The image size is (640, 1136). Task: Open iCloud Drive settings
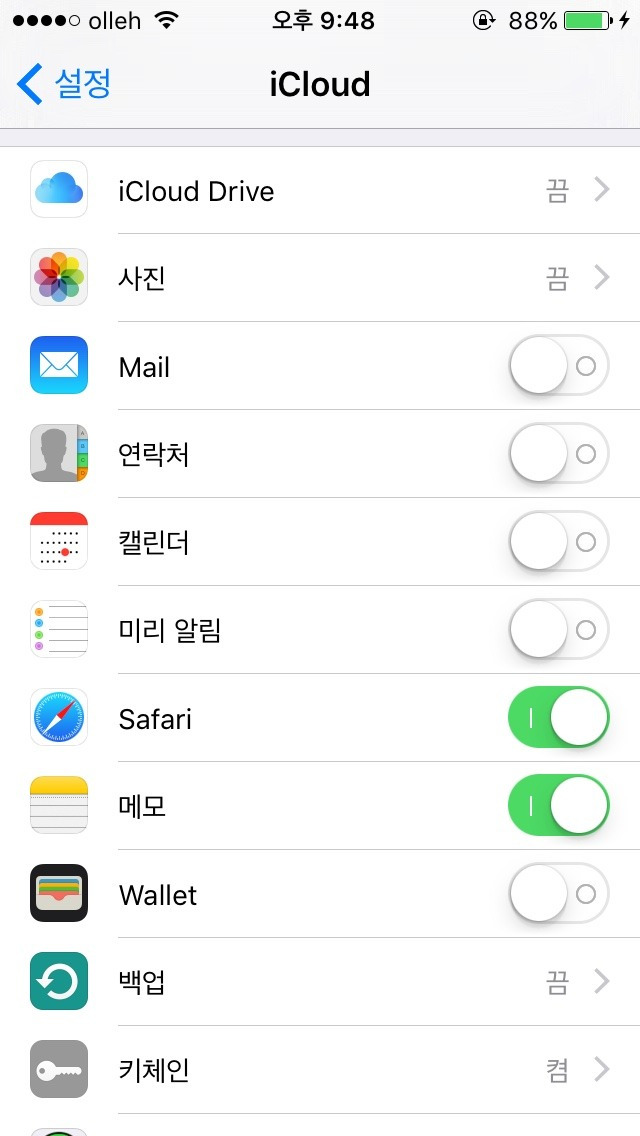pyautogui.click(x=320, y=191)
